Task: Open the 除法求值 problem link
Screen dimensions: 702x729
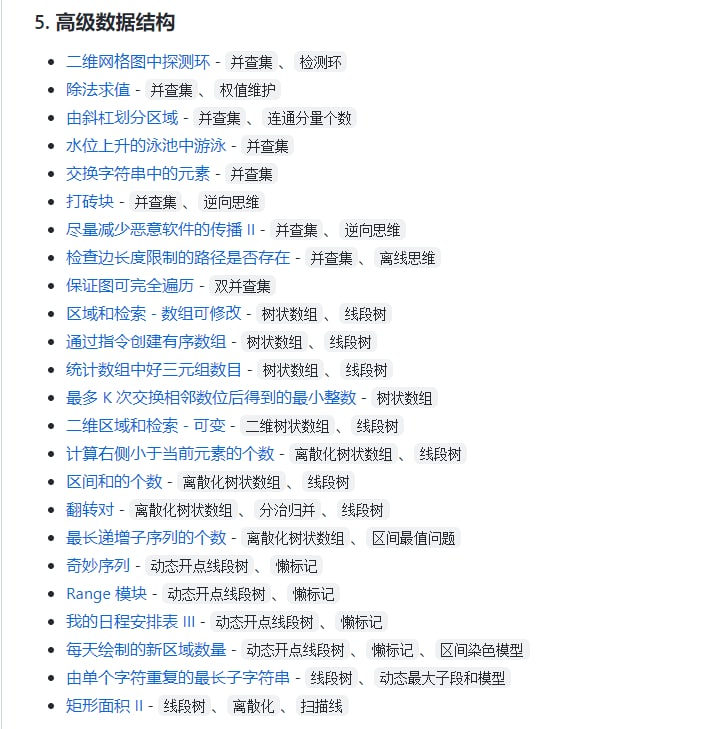Action: point(98,90)
